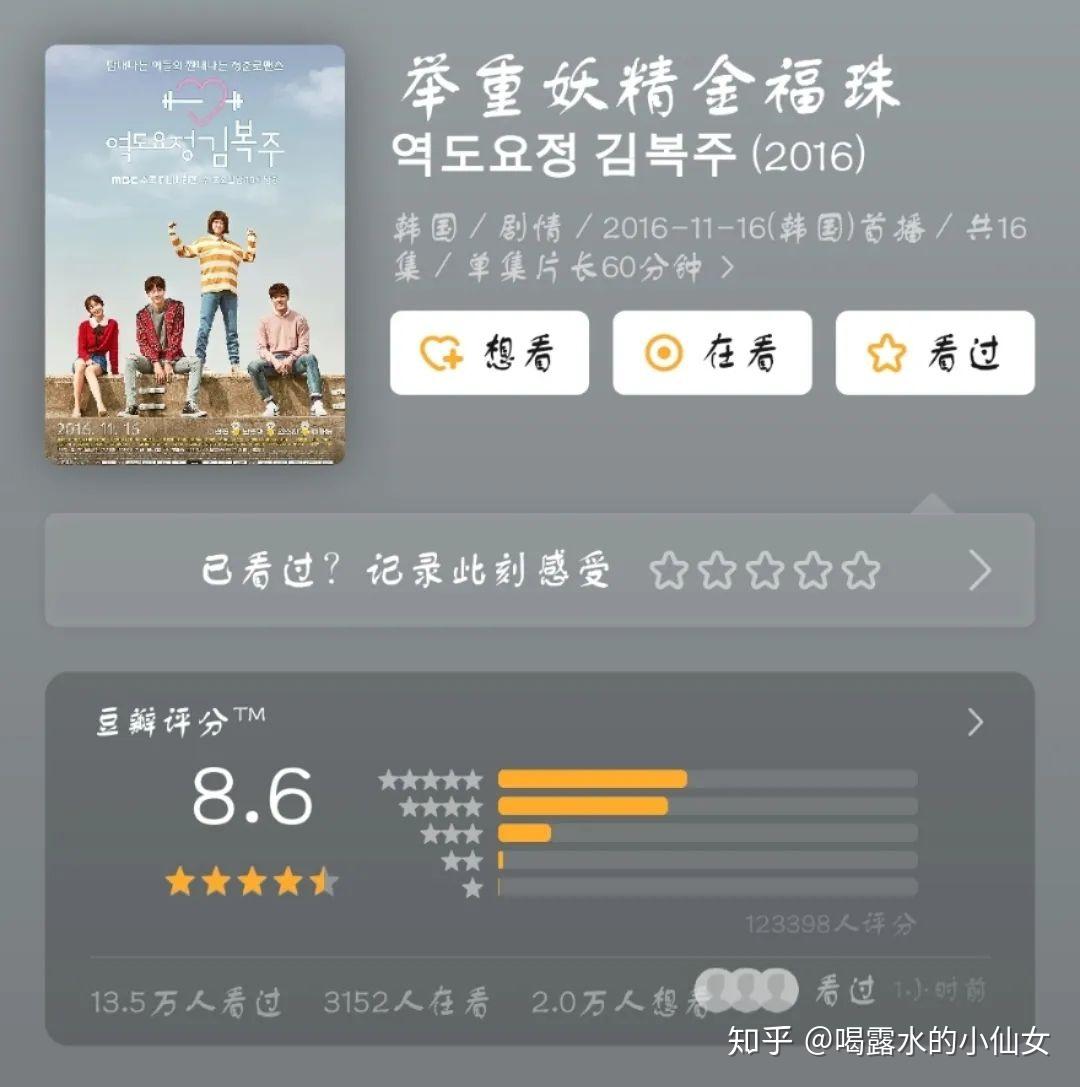The height and width of the screenshot is (1087, 1080).
Task: Mark the drama as 看过
Action: 934,353
